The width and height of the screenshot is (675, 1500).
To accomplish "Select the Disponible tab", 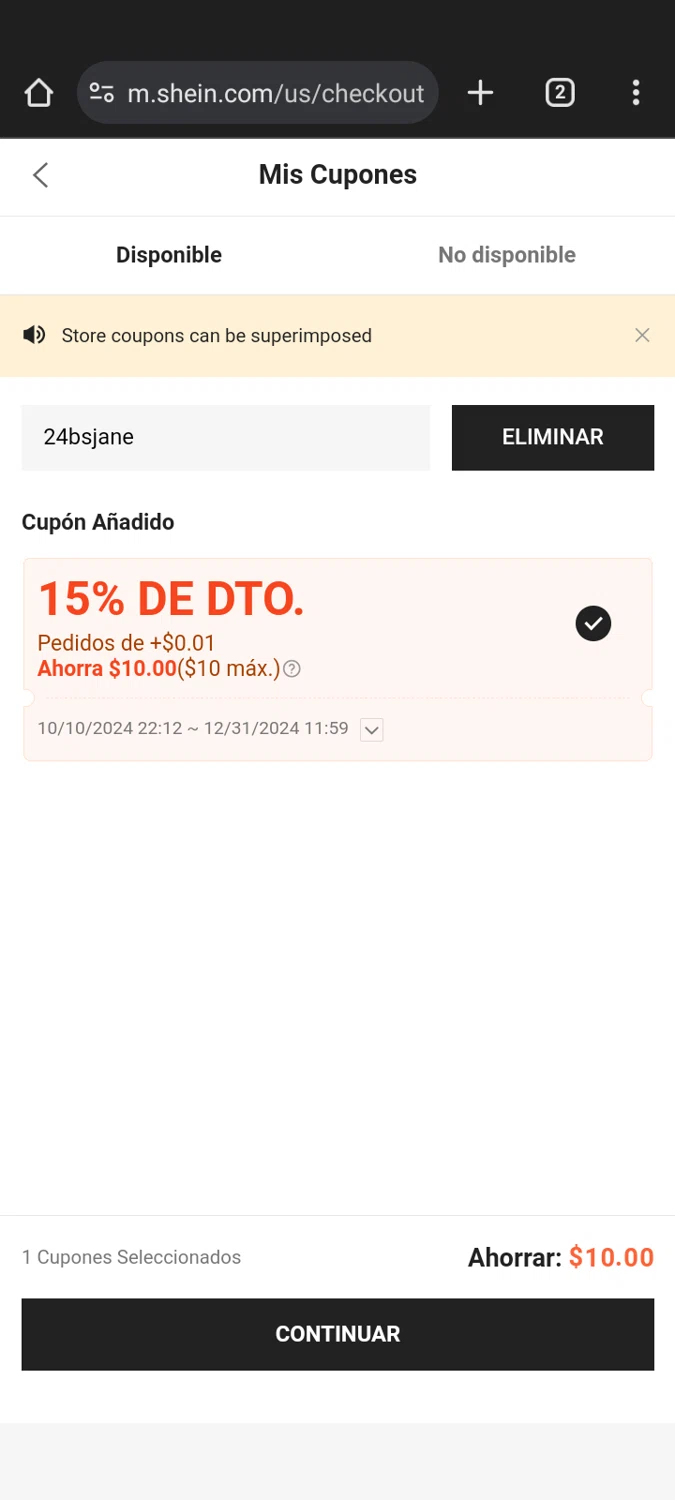I will click(169, 255).
